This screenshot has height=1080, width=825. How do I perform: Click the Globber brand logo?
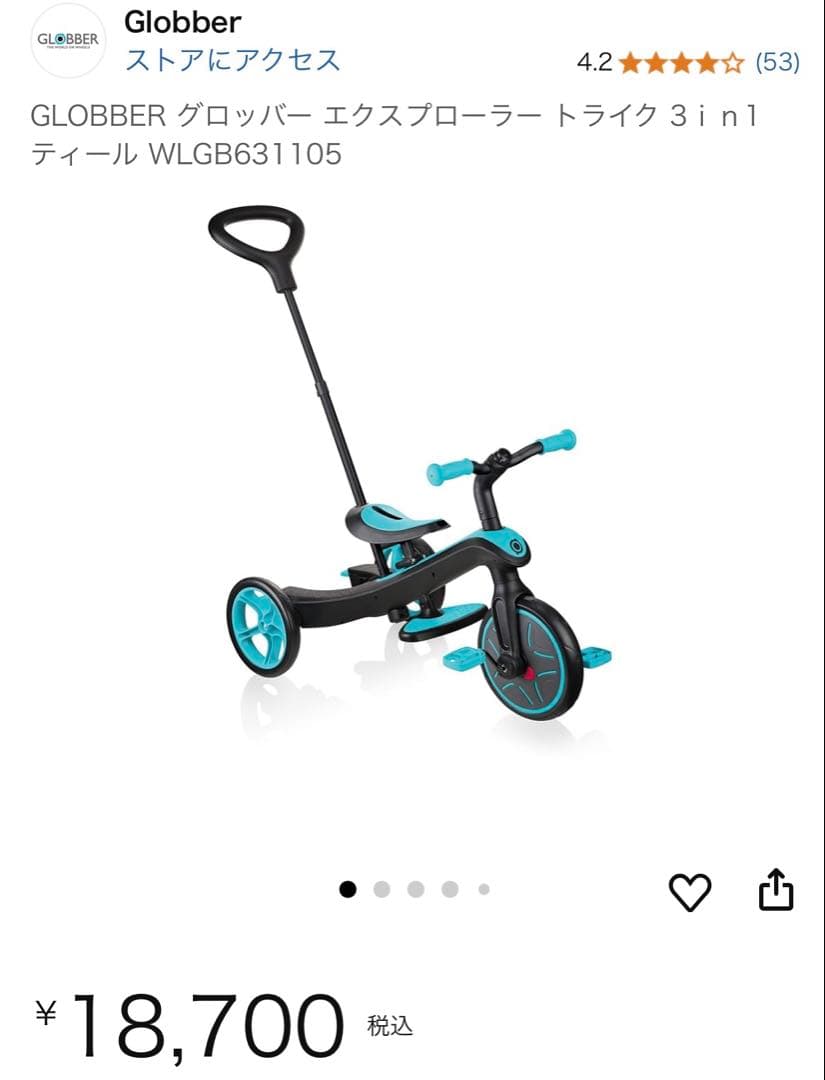tap(67, 40)
